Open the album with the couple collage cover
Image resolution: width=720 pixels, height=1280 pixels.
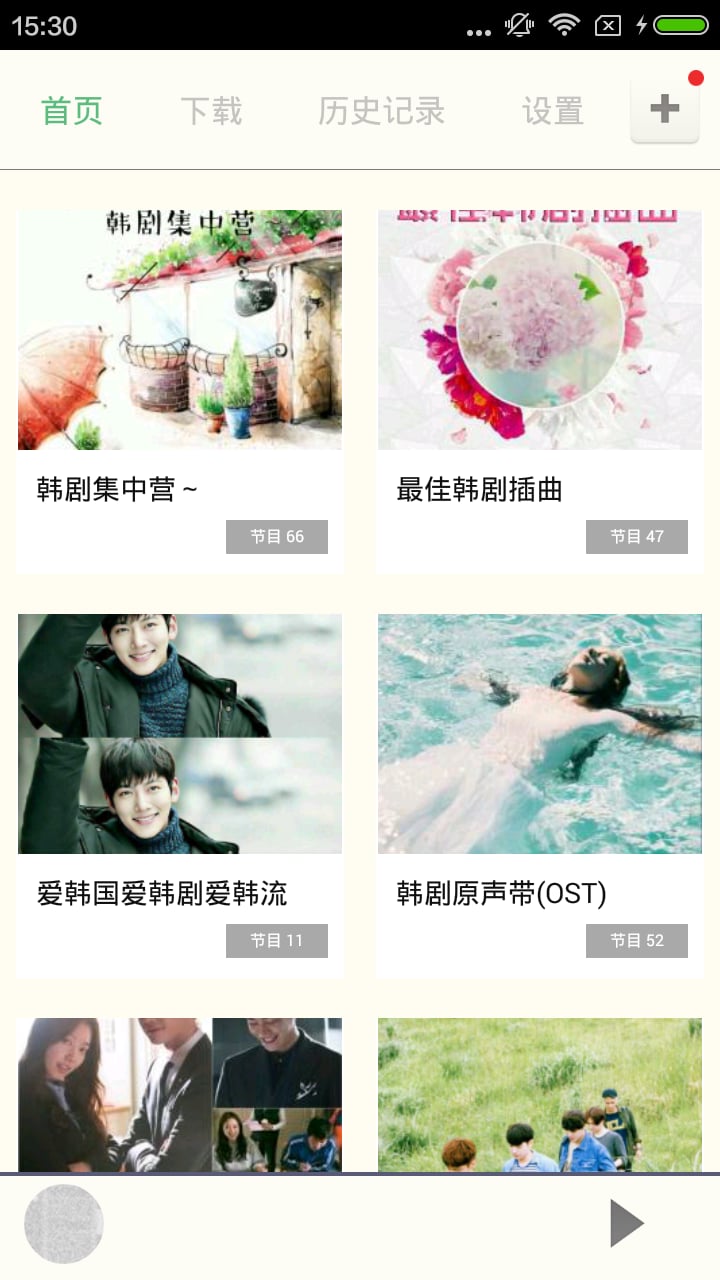coord(180,1095)
